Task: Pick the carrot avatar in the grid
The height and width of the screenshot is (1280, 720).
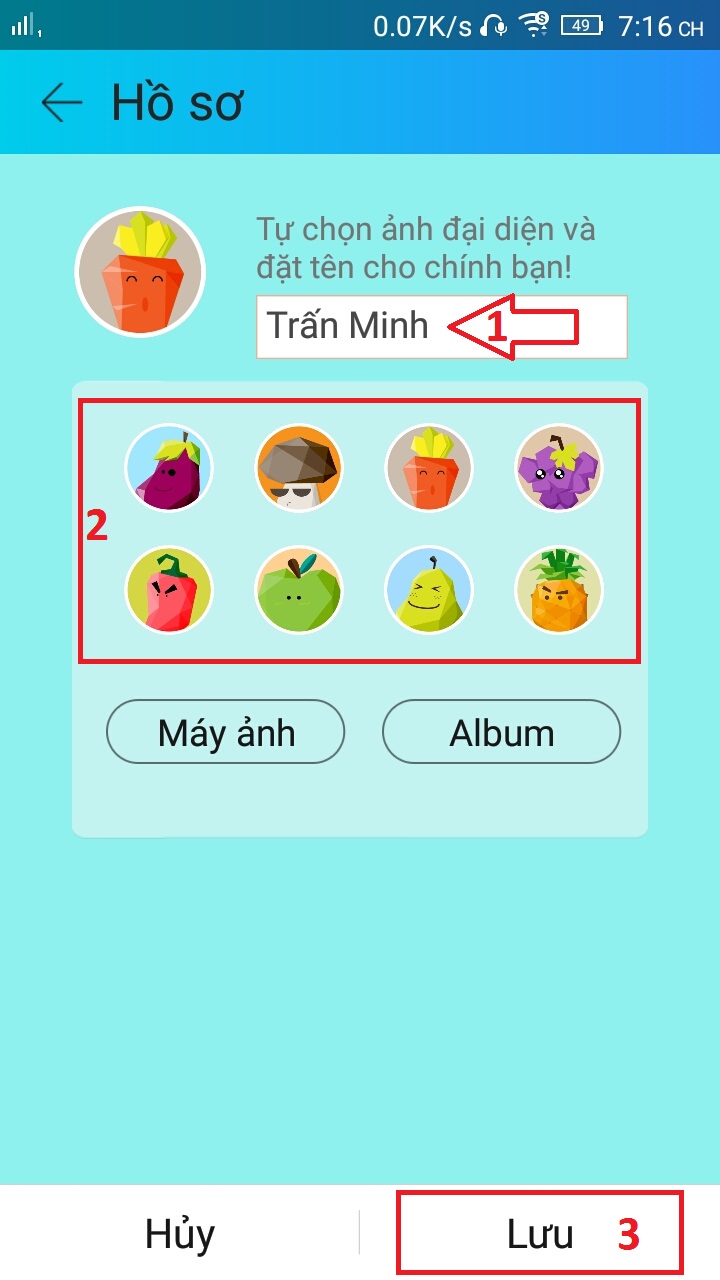Action: (429, 467)
